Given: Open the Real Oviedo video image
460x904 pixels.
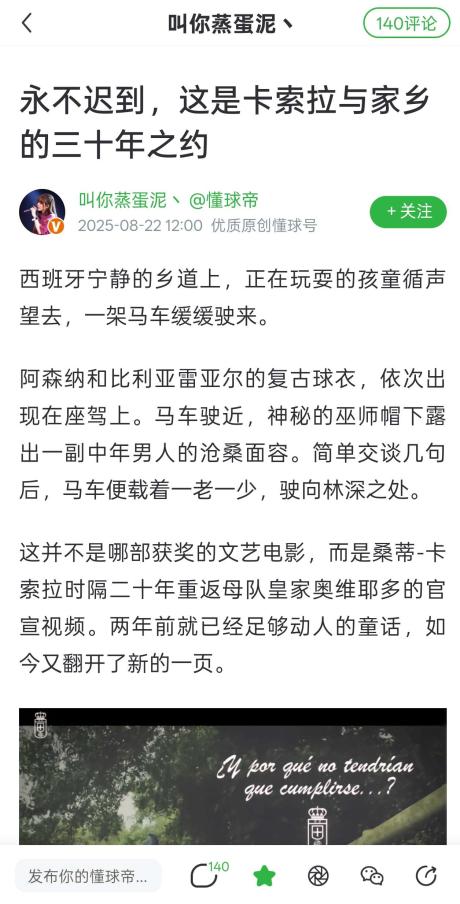Looking at the screenshot, I should 233,776.
